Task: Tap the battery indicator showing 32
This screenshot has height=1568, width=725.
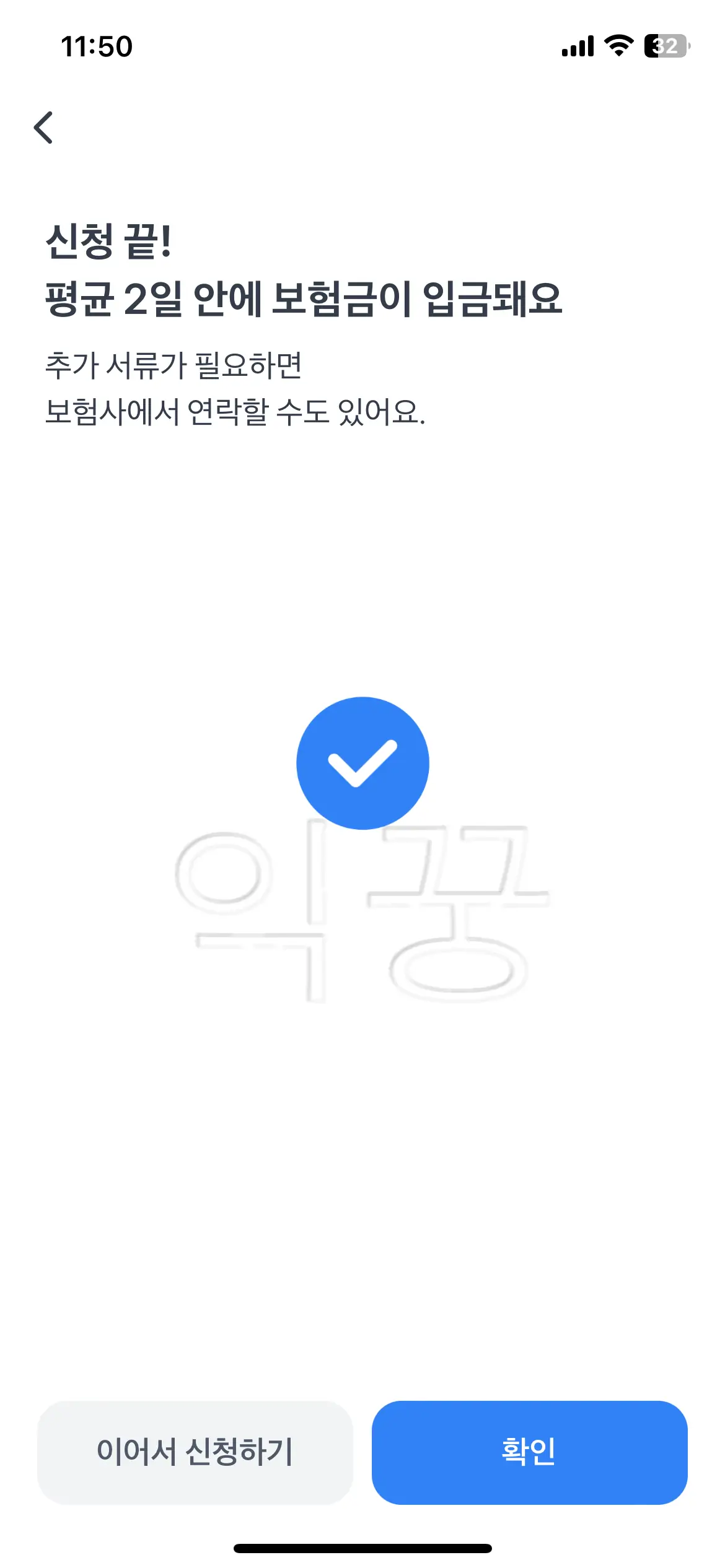Action: point(664,45)
